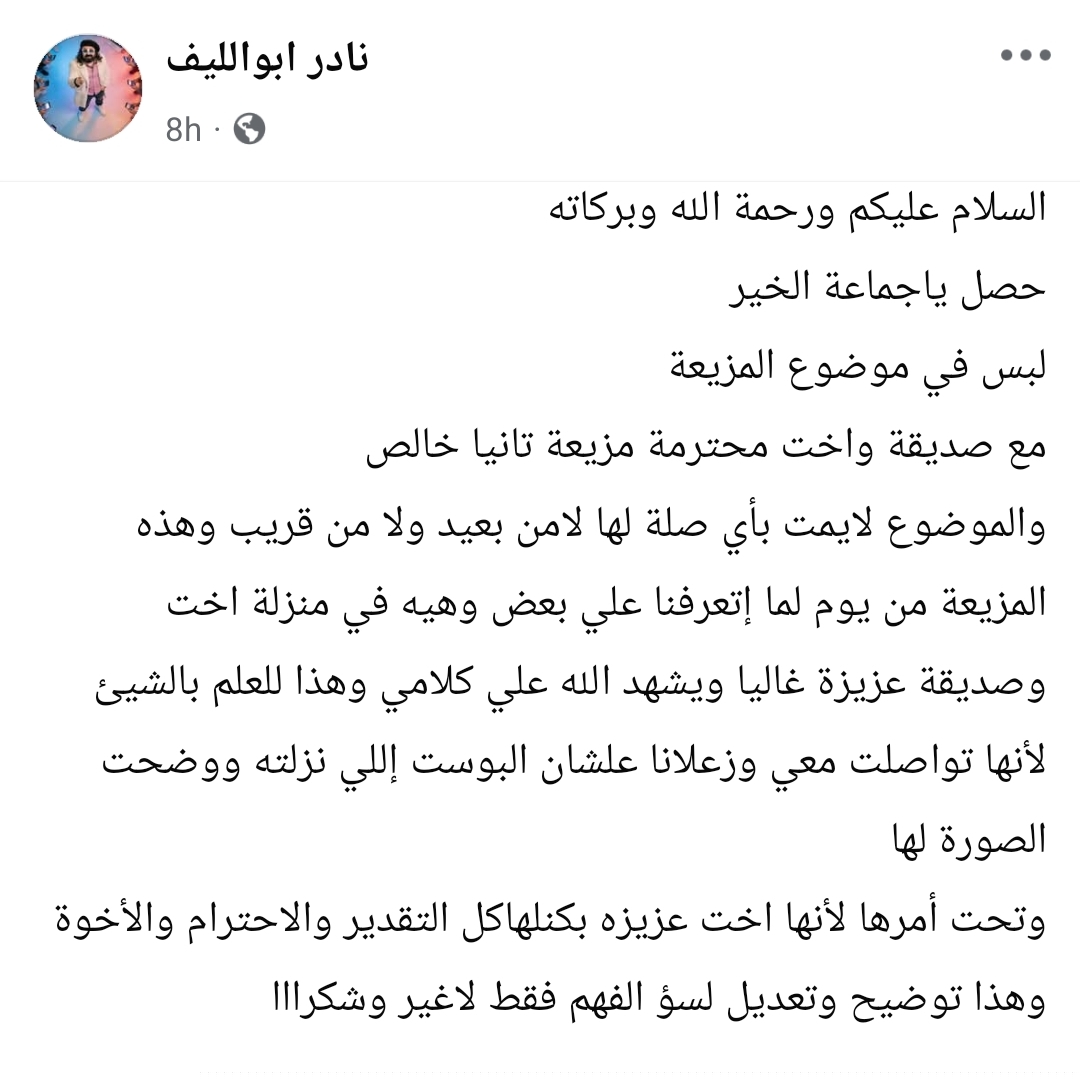Open the نادر ابوالليف profile name link
The image size is (1080, 1080).
pos(267,58)
